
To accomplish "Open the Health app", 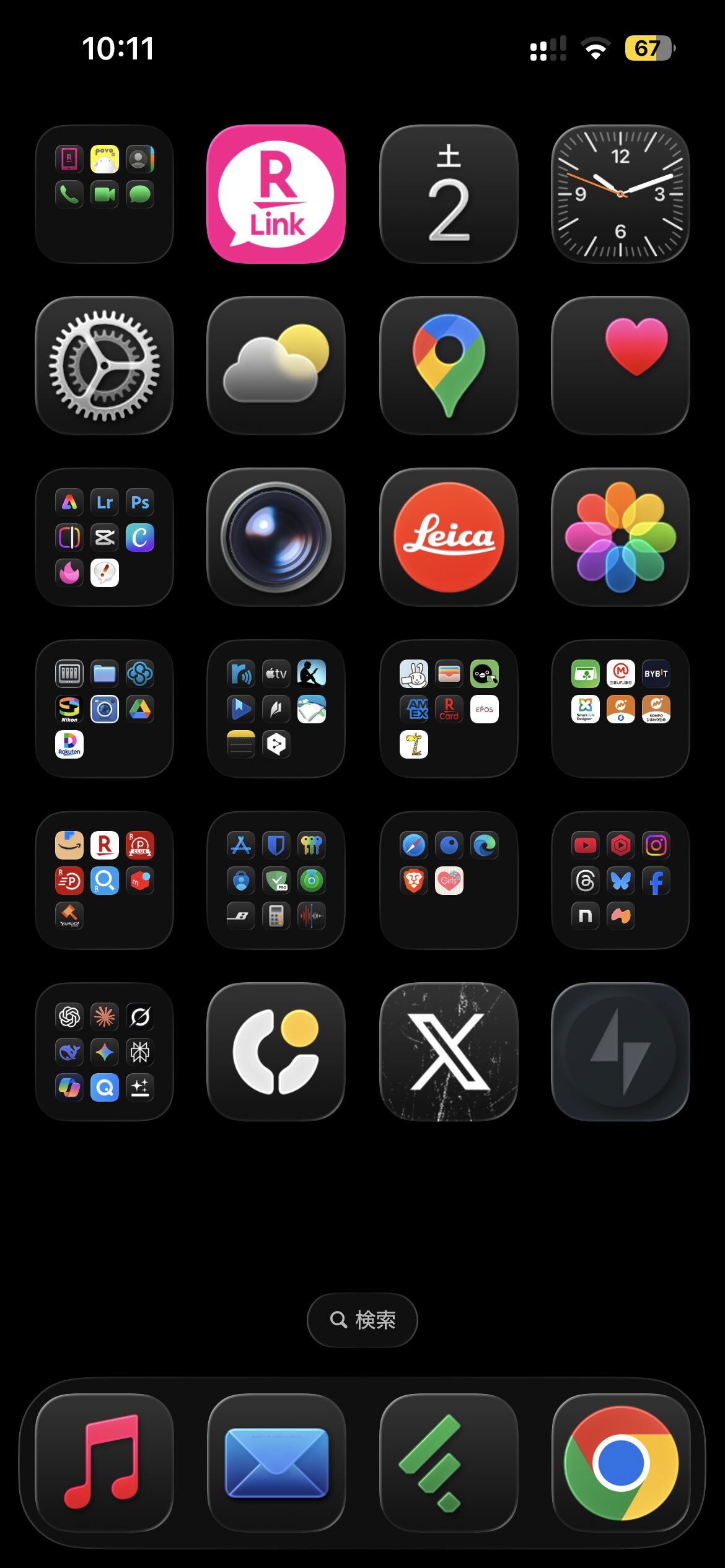I will tap(620, 365).
